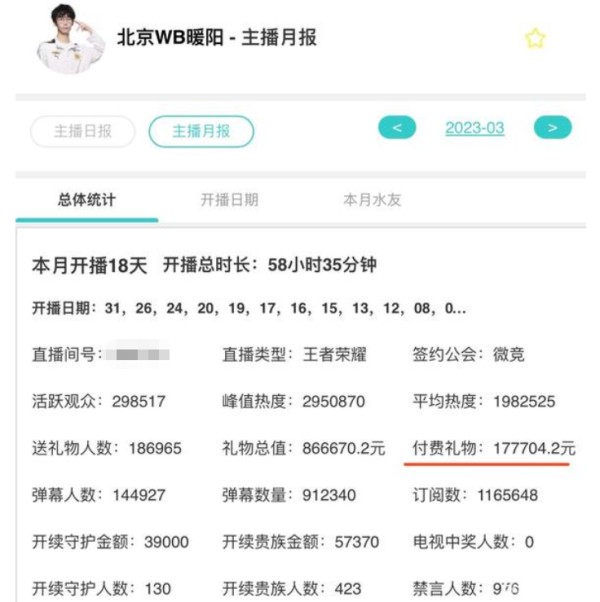
Task: Favorite this streamer with the star icon
Action: tap(535, 39)
